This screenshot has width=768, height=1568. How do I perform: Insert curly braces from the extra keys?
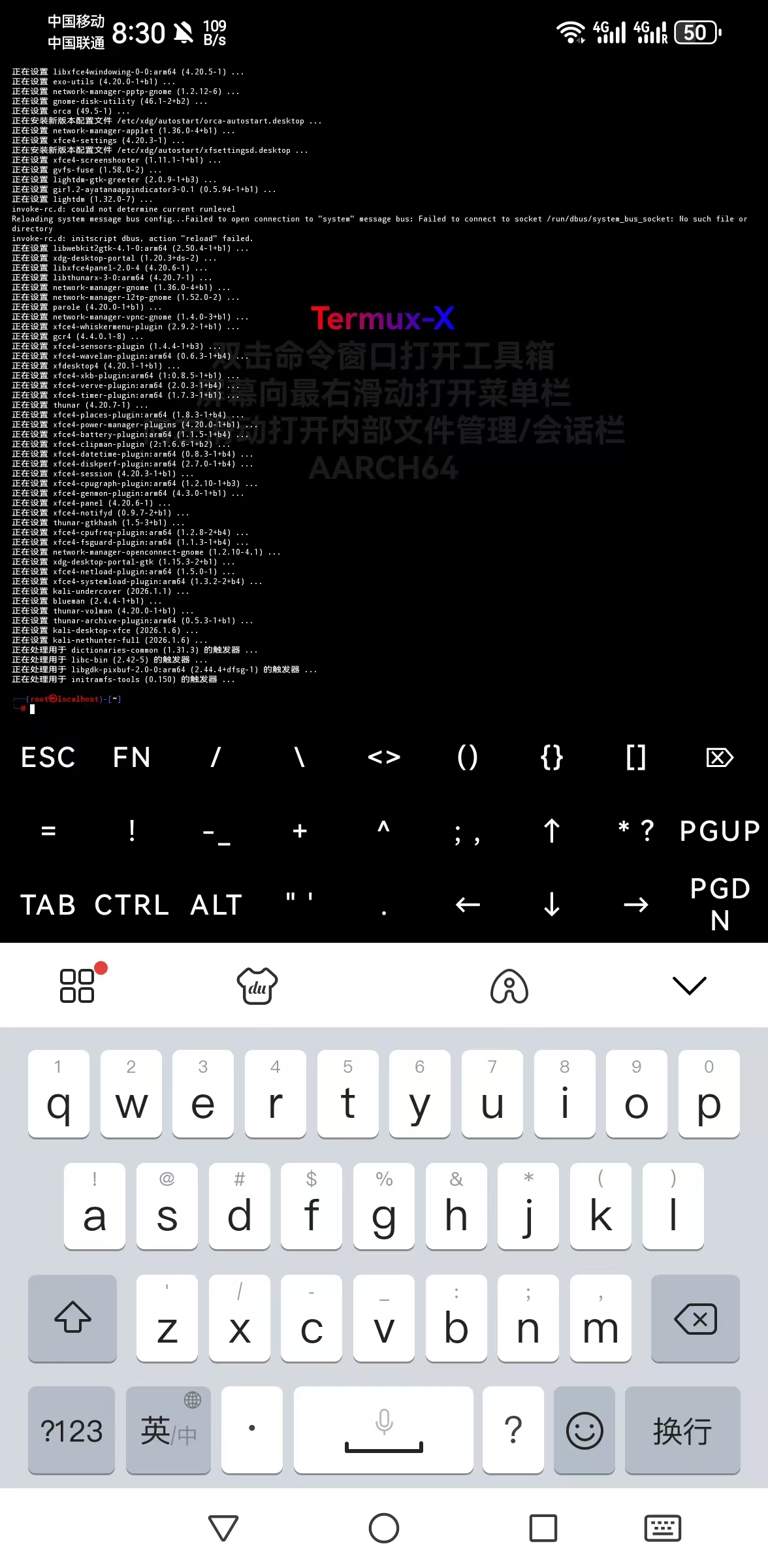tap(552, 757)
